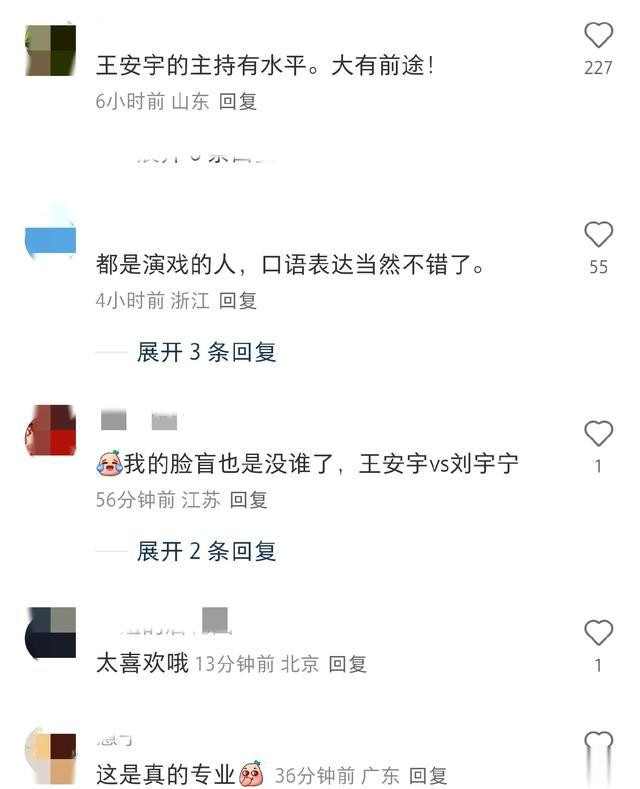Image resolution: width=640 pixels, height=789 pixels.
Task: Expand the 2 replies under '我的脸盲也是没谁了'
Action: click(206, 551)
